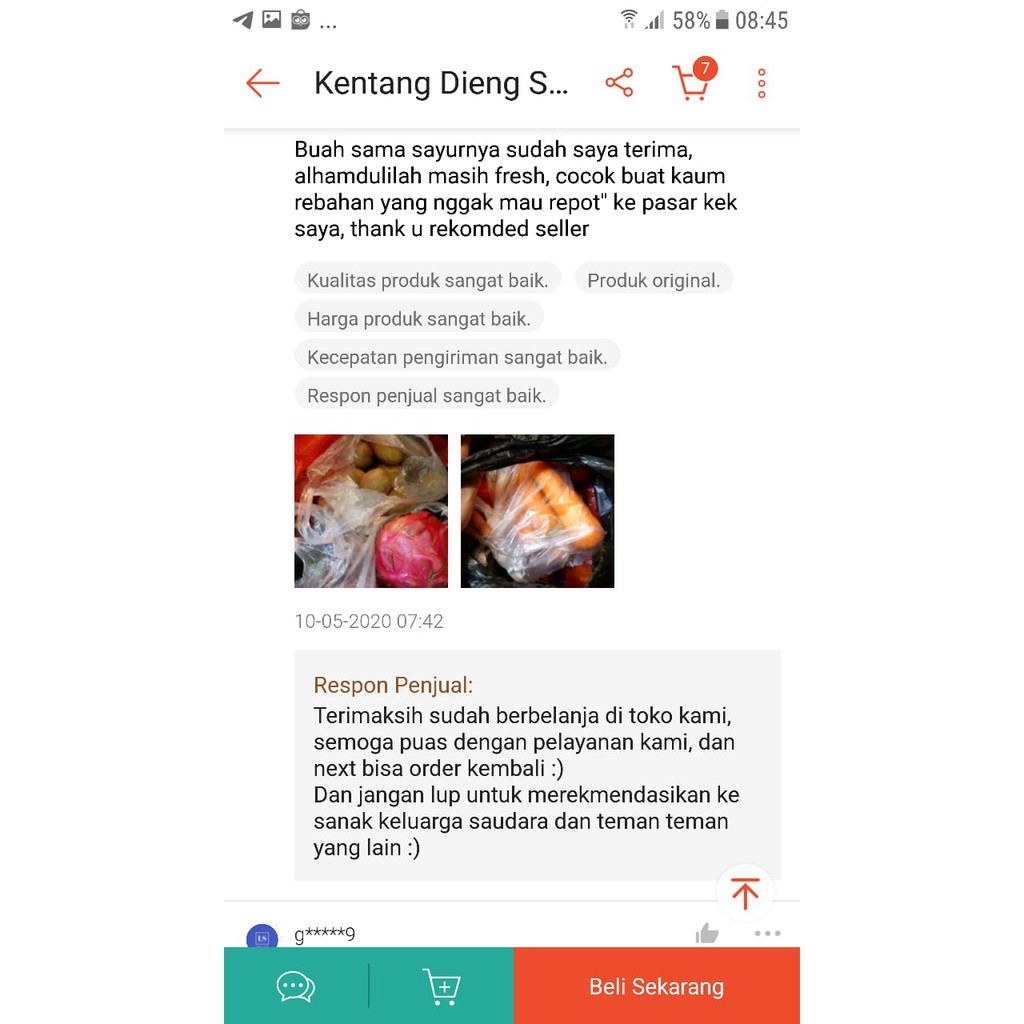The height and width of the screenshot is (1024, 1024).
Task: Chat with the seller
Action: (296, 986)
